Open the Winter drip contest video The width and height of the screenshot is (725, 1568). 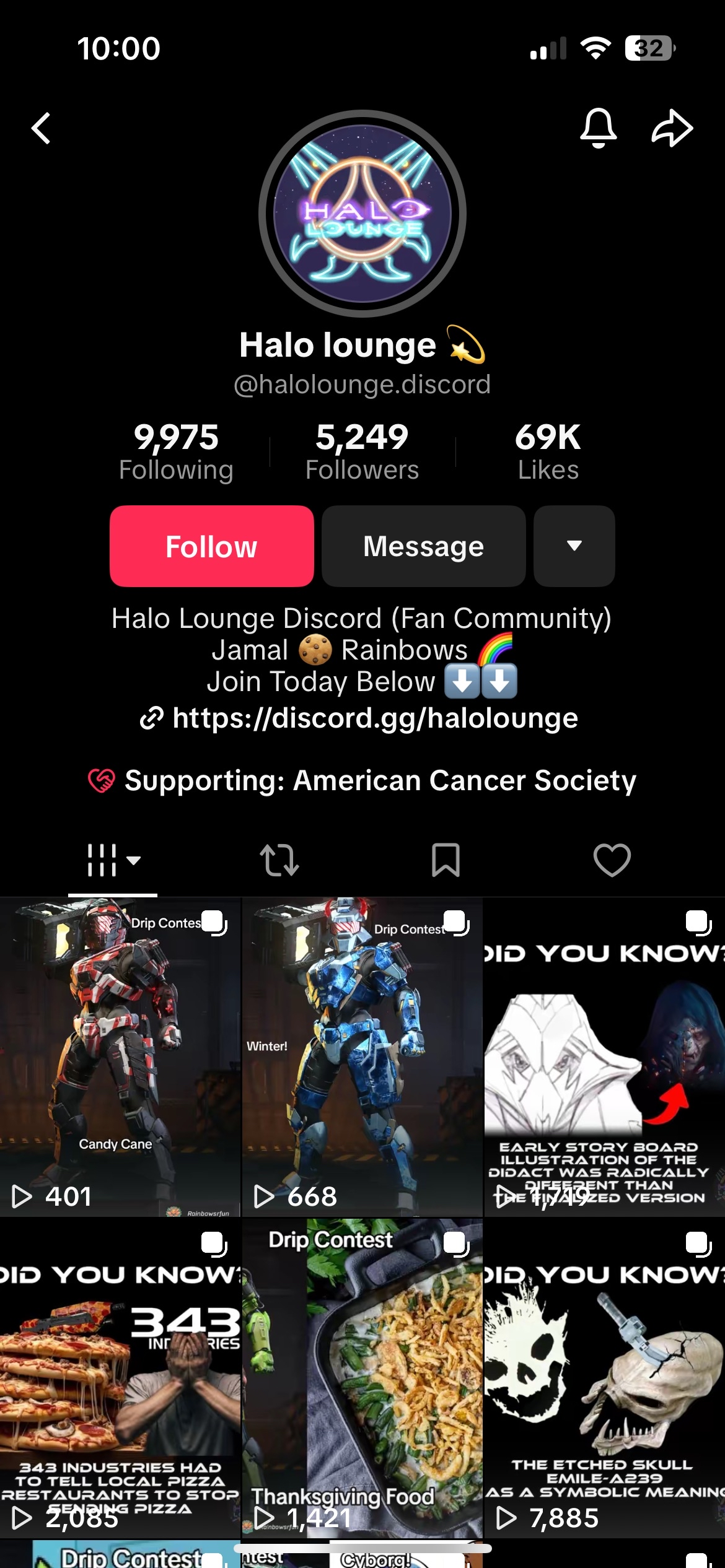pos(362,1056)
